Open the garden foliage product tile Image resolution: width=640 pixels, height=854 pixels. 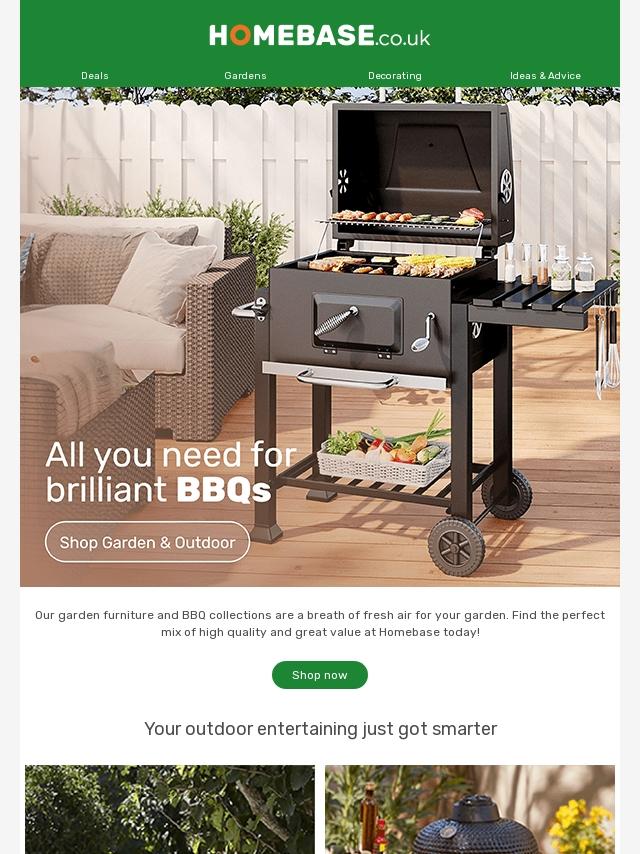click(x=170, y=810)
